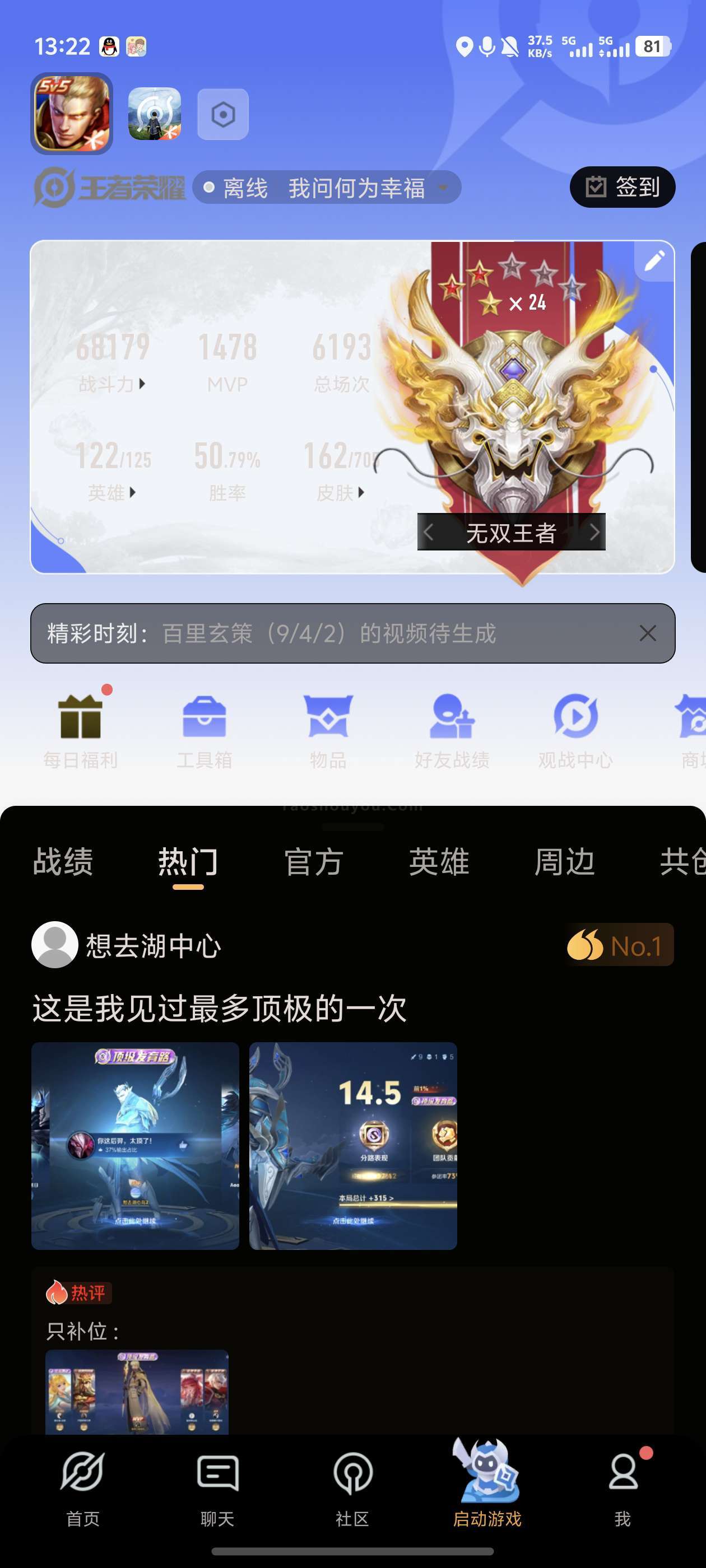Image resolution: width=706 pixels, height=1568 pixels.
Task: Expand the 离线 status dropdown
Action: pyautogui.click(x=443, y=188)
